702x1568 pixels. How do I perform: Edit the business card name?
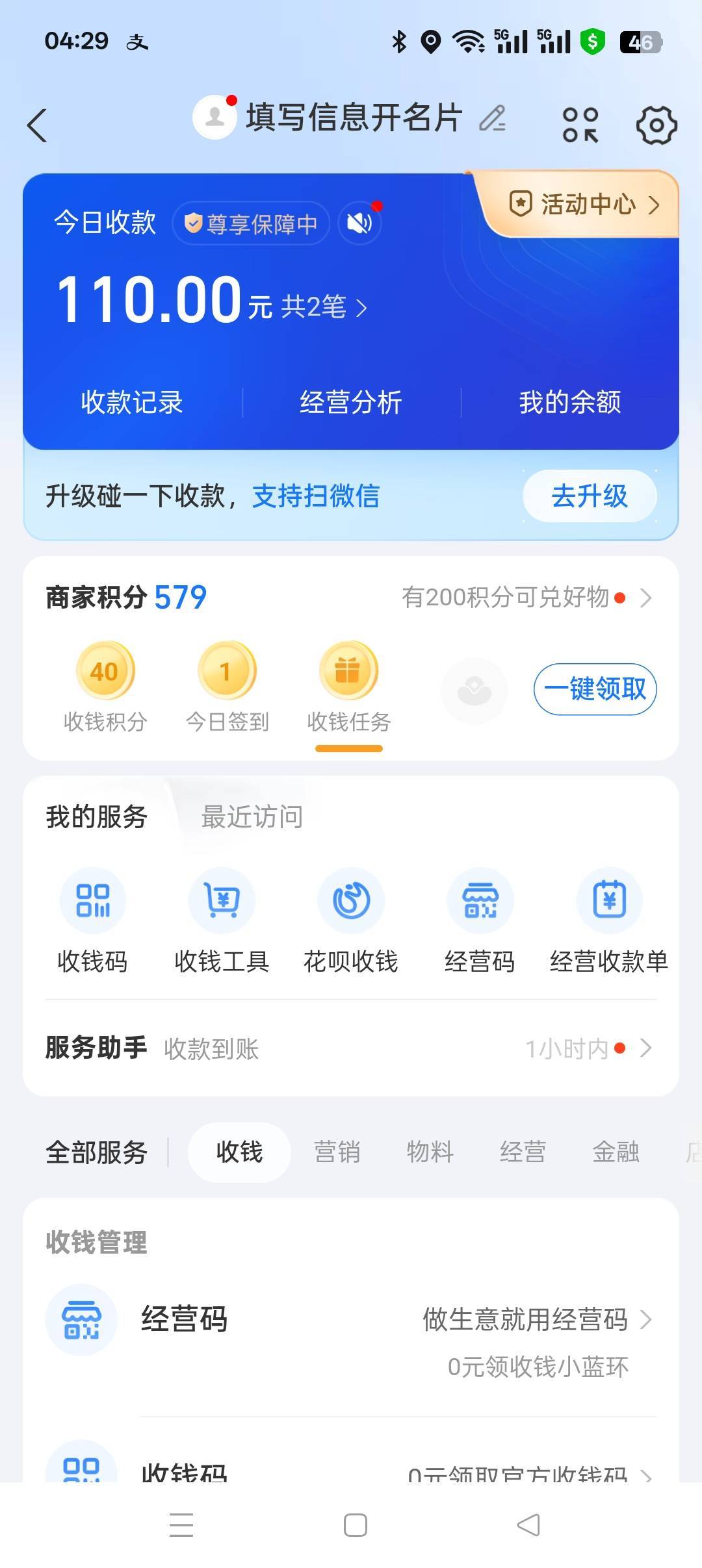coord(493,119)
